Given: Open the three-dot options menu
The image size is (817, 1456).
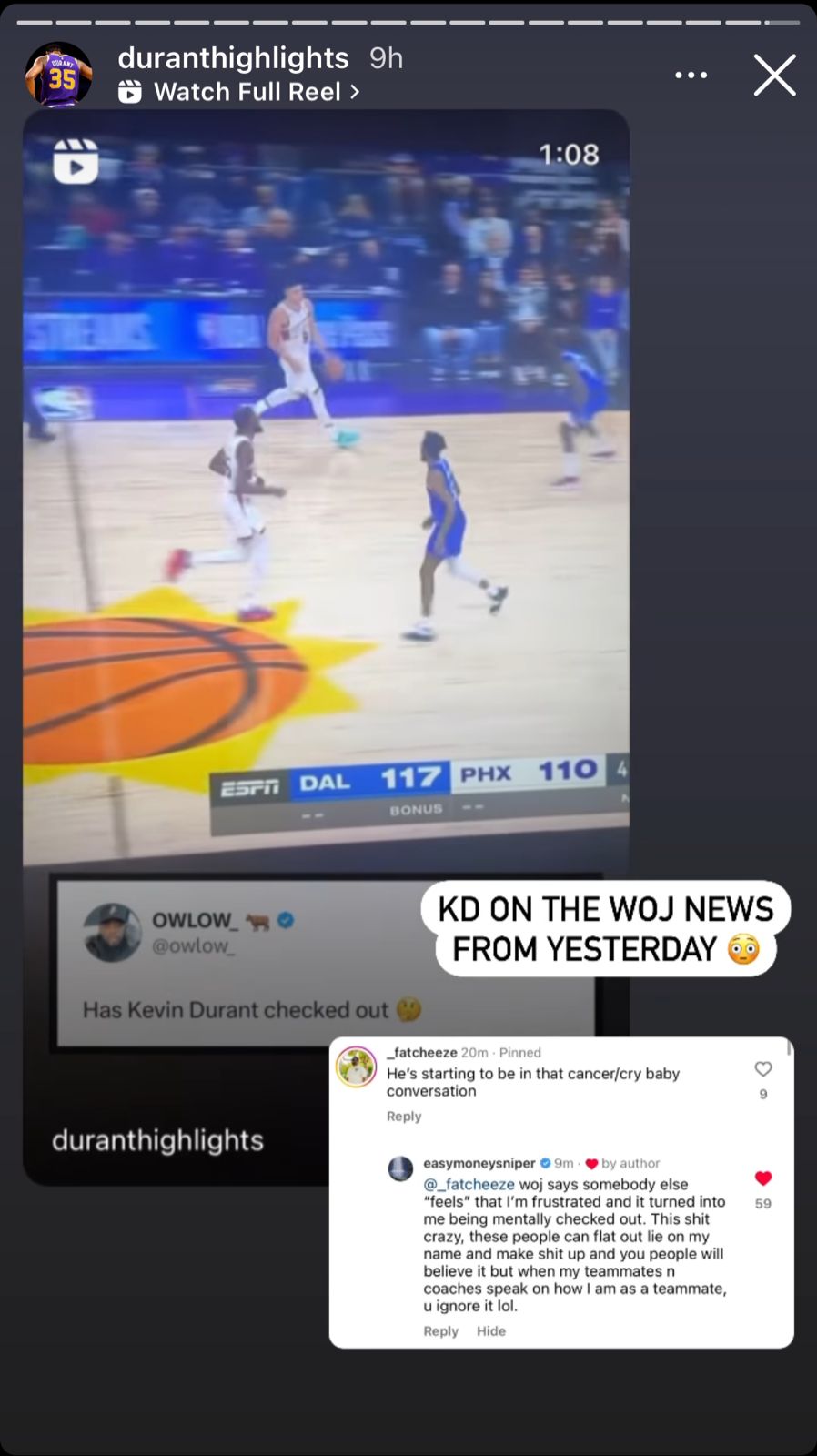Looking at the screenshot, I should point(691,75).
